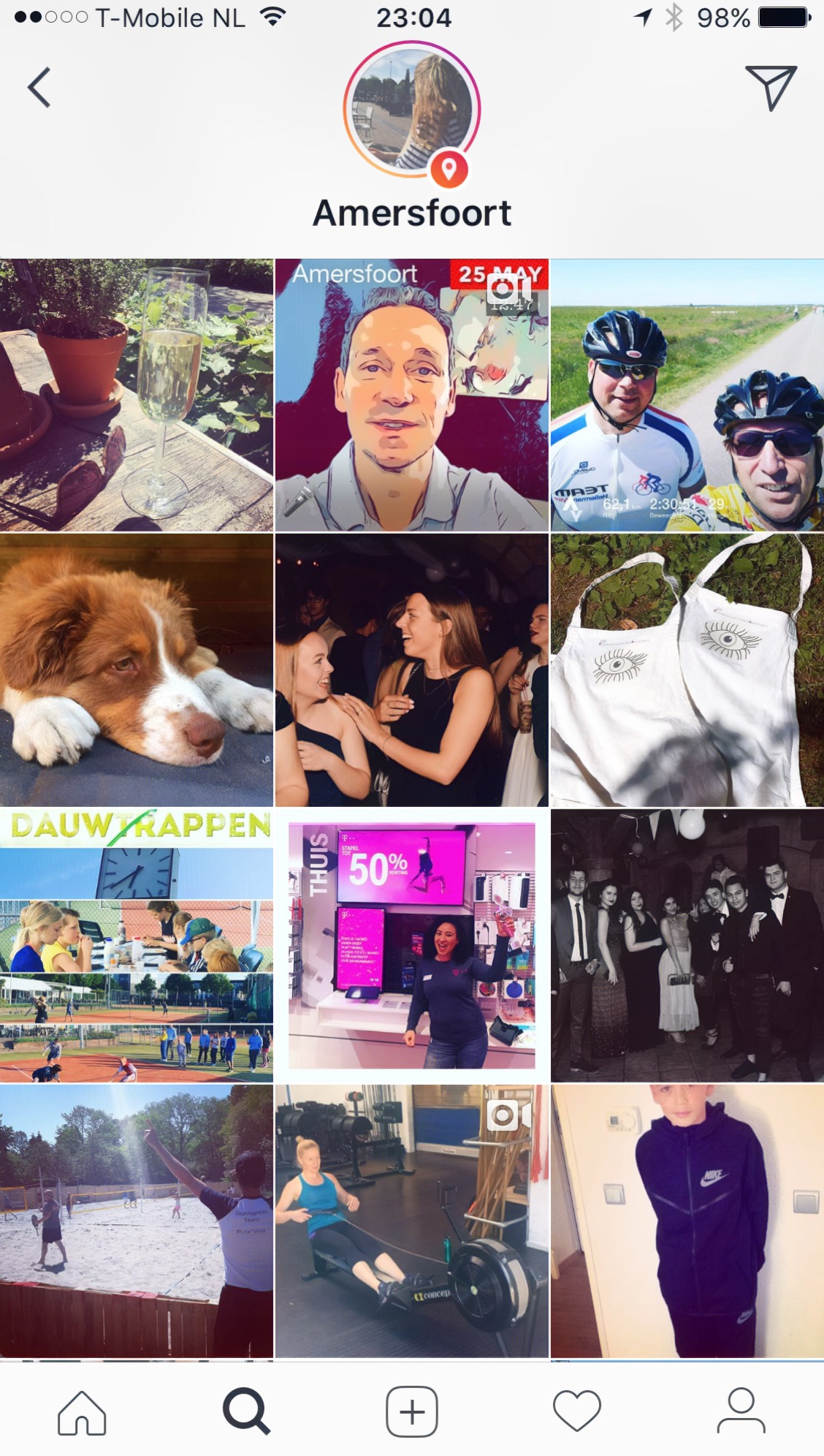Open the beach volleyball court photo
Image resolution: width=824 pixels, height=1456 pixels.
pyautogui.click(x=137, y=1221)
